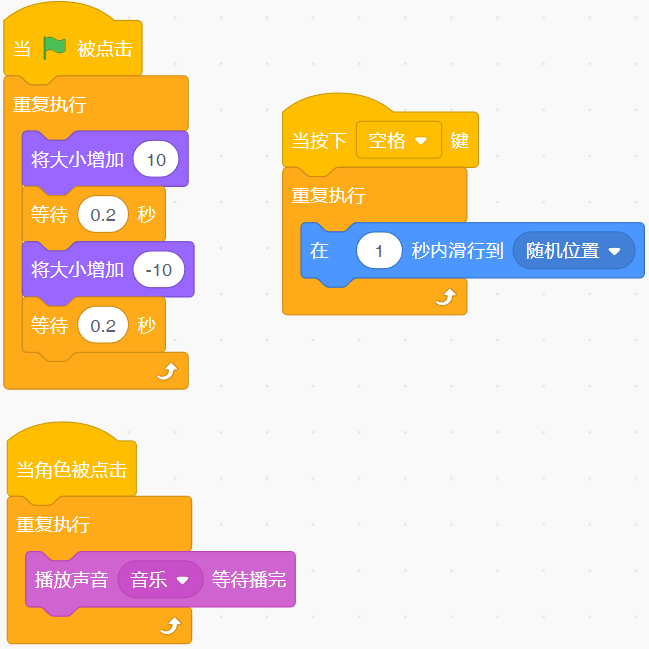Edit the size change value 10
The height and width of the screenshot is (649, 649).
[155, 159]
